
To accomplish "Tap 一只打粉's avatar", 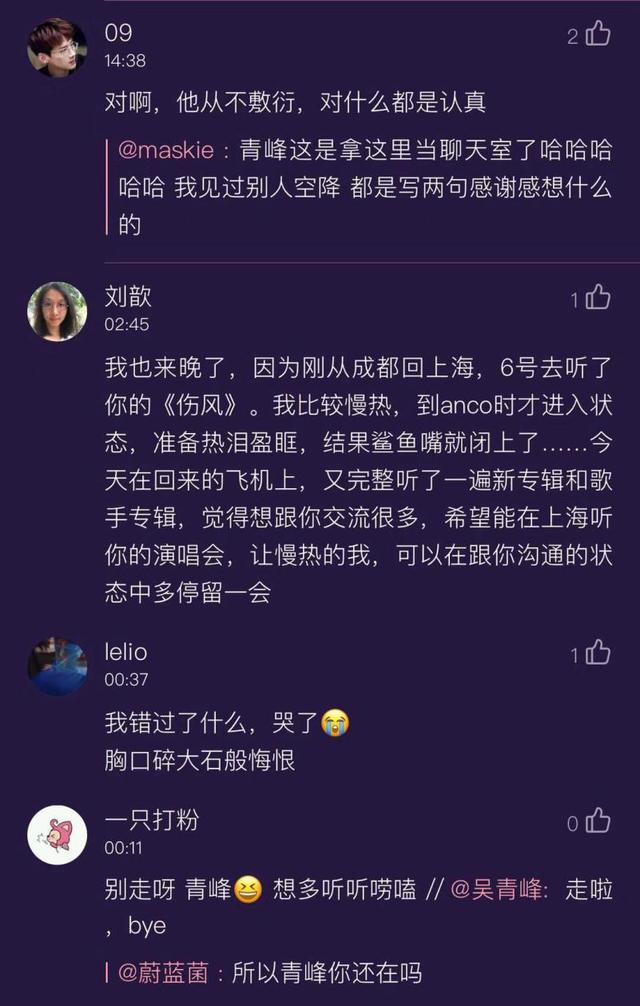I will pyautogui.click(x=57, y=834).
